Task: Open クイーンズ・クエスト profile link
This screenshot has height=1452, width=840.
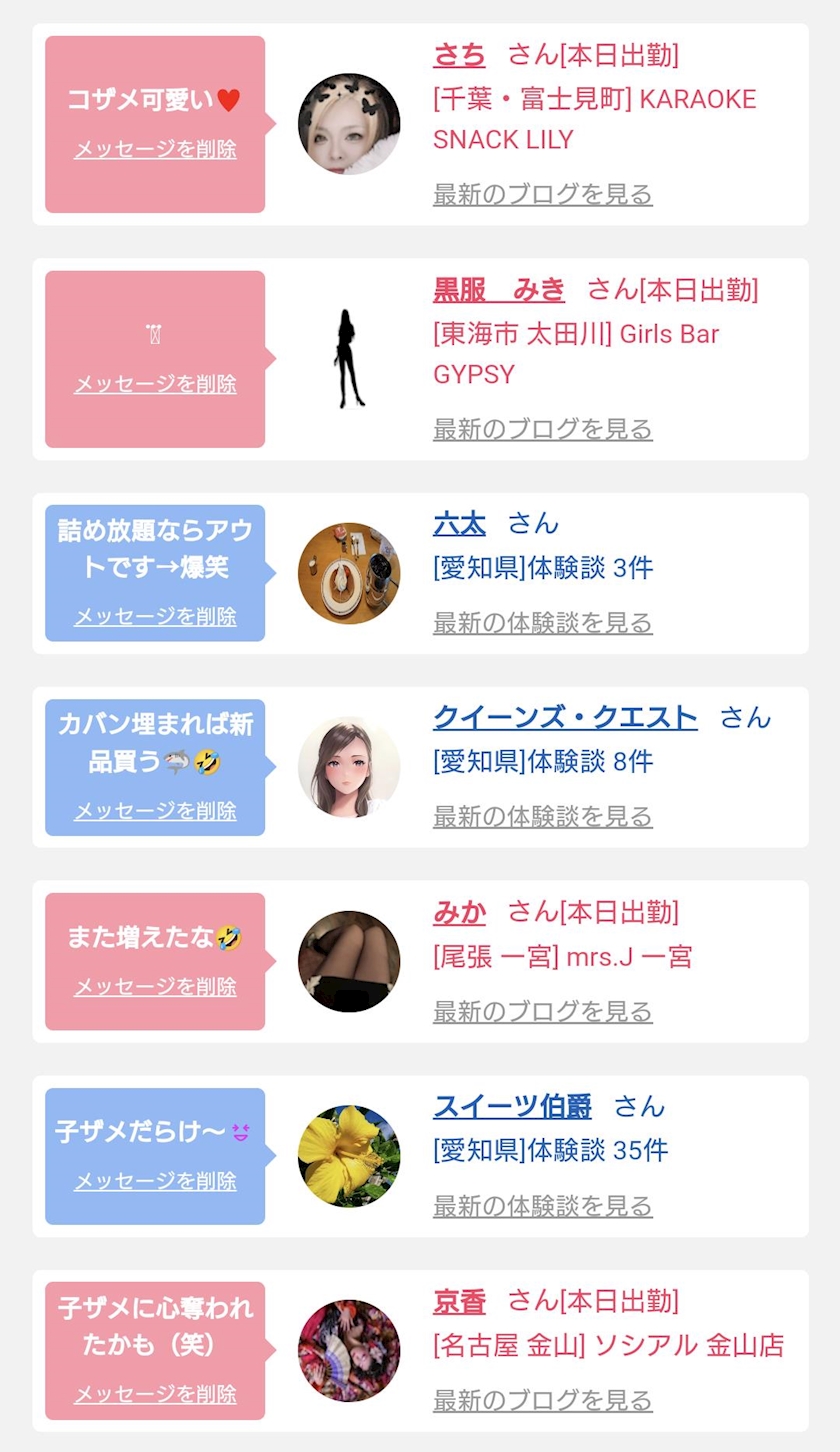Action: (x=565, y=717)
